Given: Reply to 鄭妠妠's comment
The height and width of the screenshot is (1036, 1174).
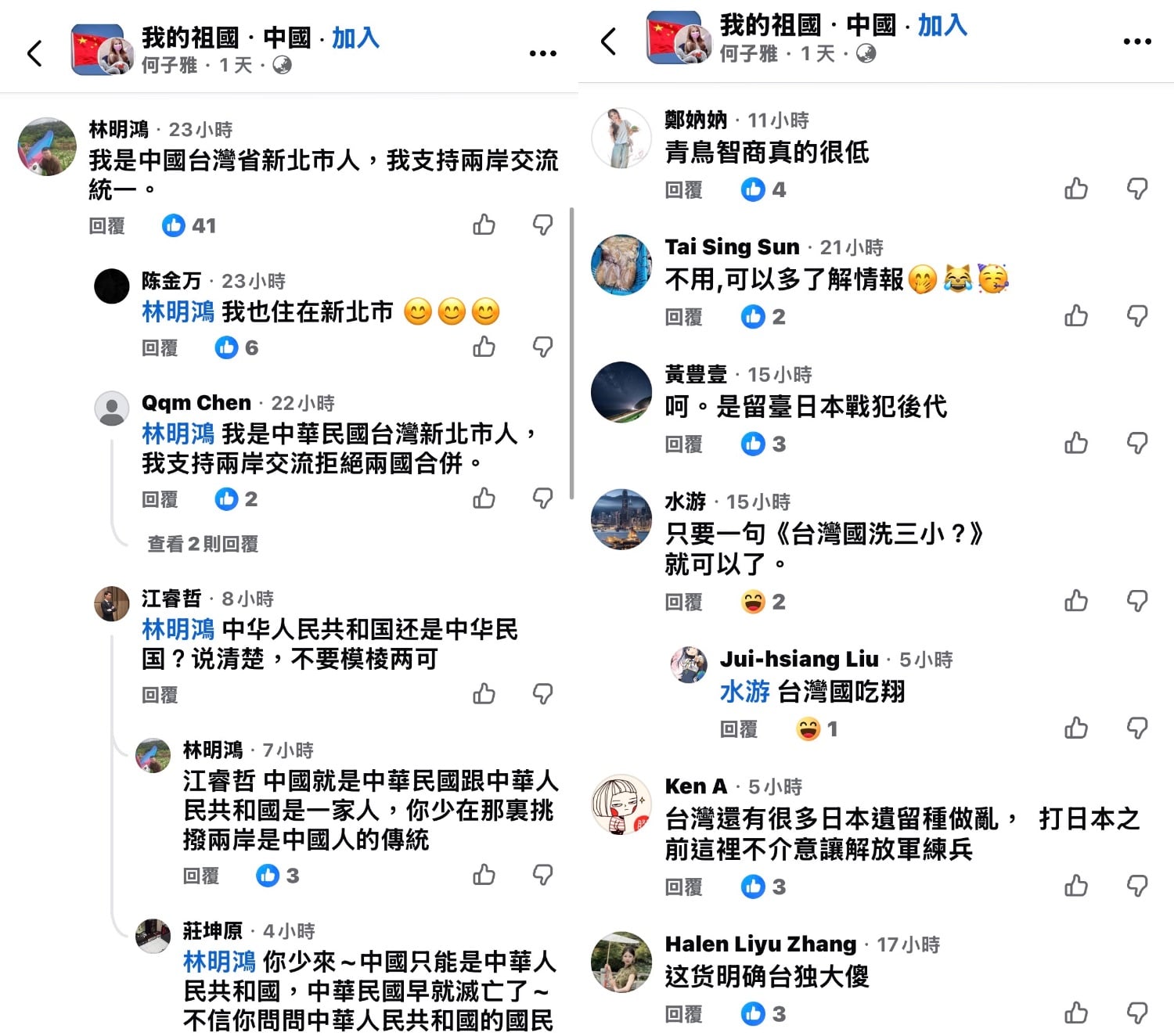Looking at the screenshot, I should coord(683,189).
